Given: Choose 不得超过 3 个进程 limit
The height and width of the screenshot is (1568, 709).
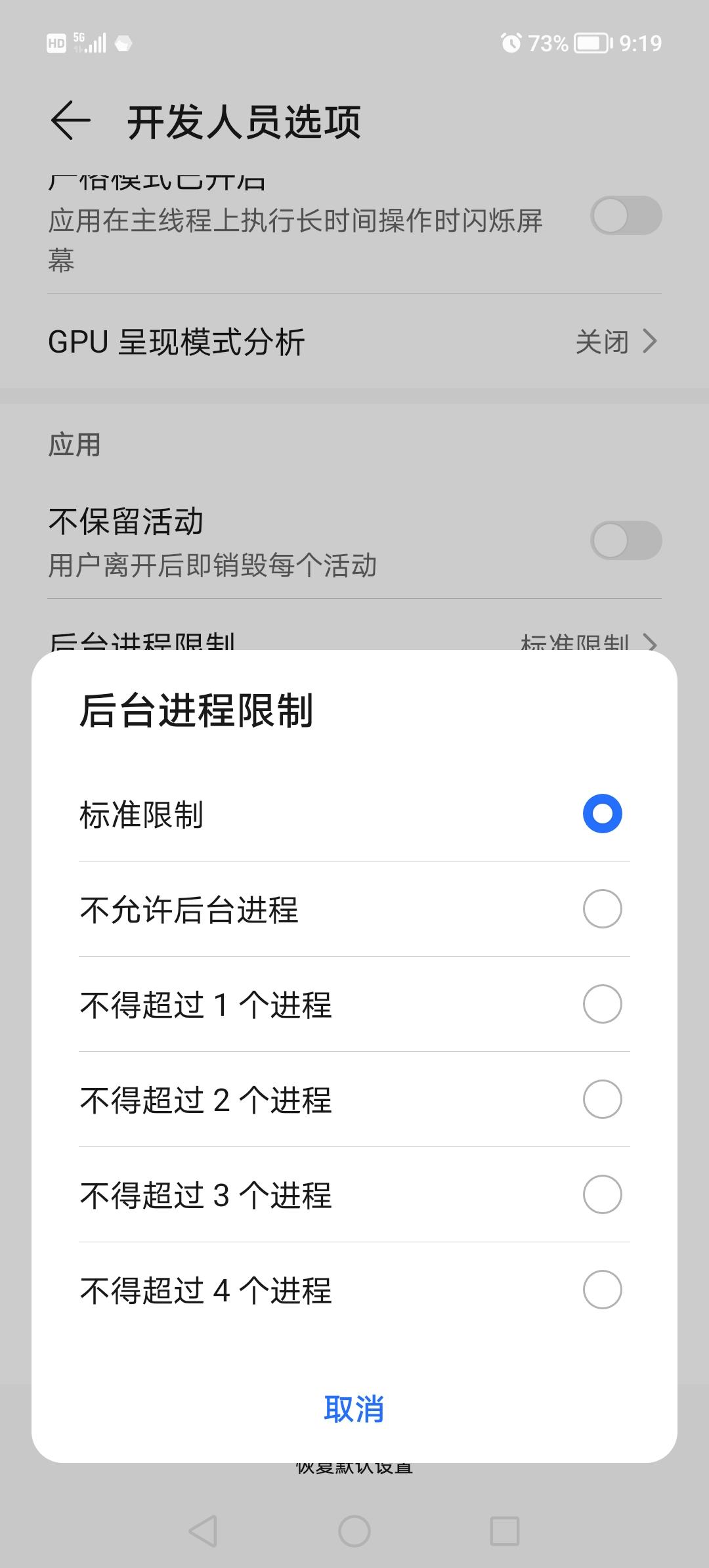Looking at the screenshot, I should tap(601, 1196).
